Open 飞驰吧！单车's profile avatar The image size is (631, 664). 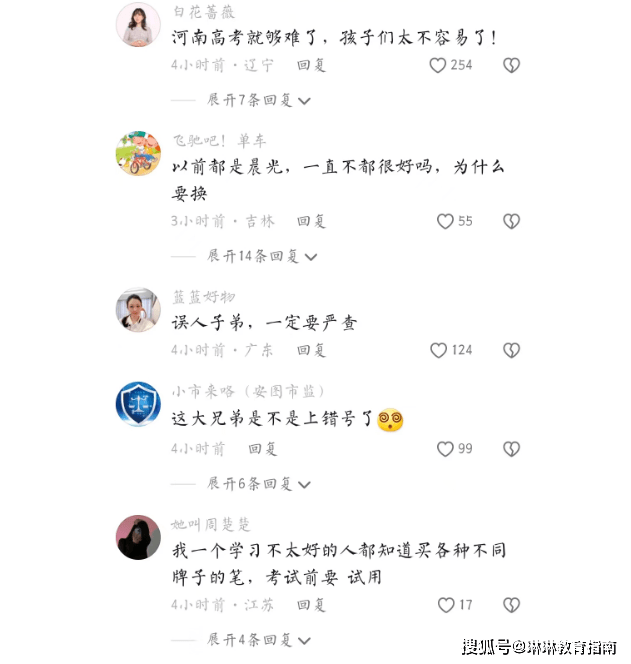coord(138,154)
